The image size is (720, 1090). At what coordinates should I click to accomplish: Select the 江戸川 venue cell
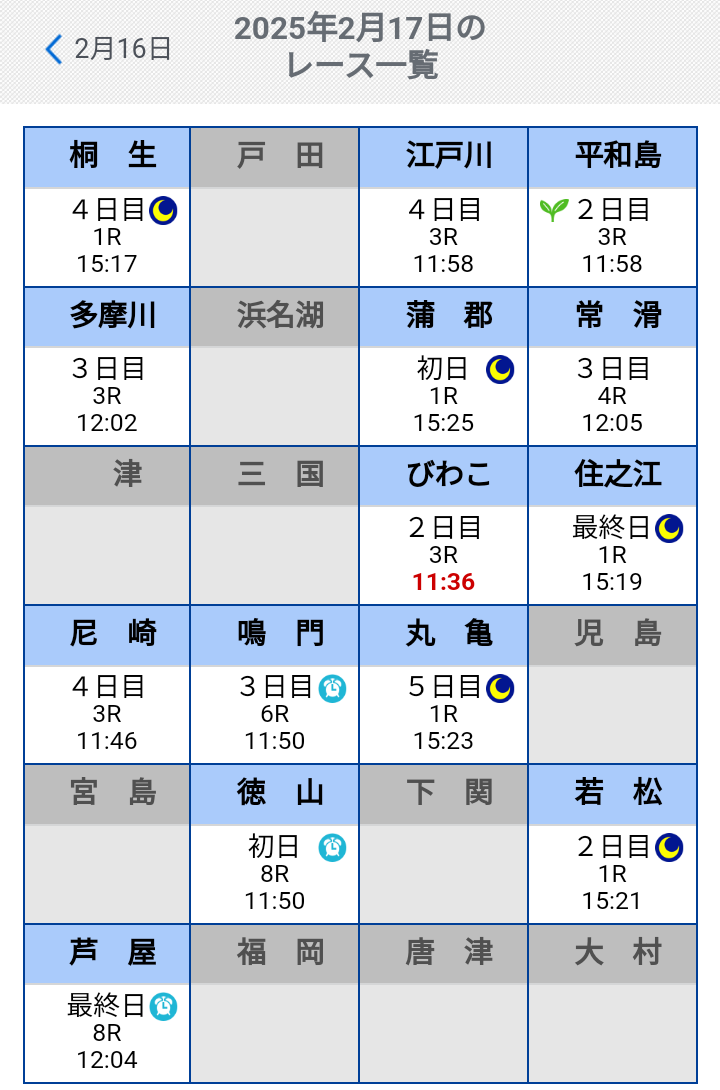click(443, 208)
